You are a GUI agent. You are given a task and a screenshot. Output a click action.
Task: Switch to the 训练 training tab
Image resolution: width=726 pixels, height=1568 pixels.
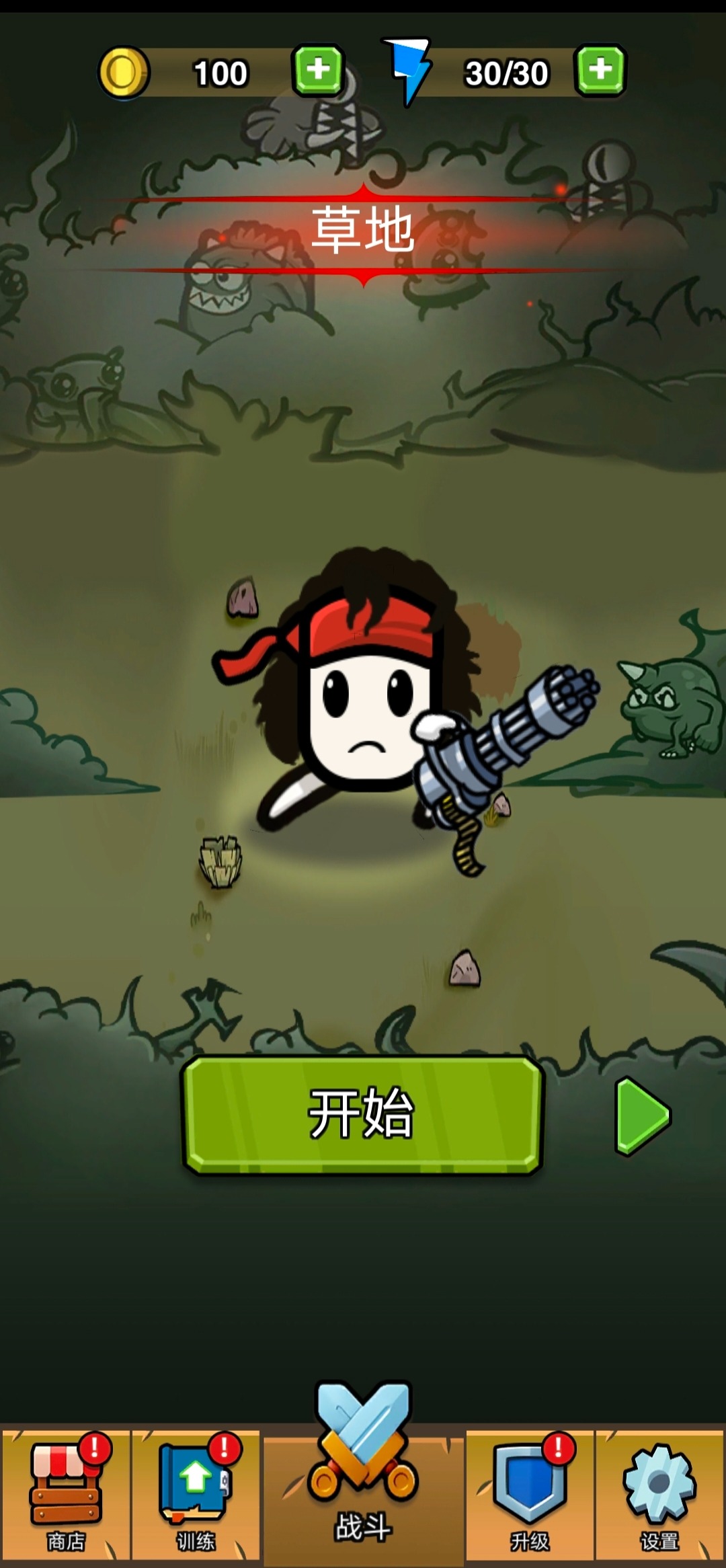[x=196, y=1494]
